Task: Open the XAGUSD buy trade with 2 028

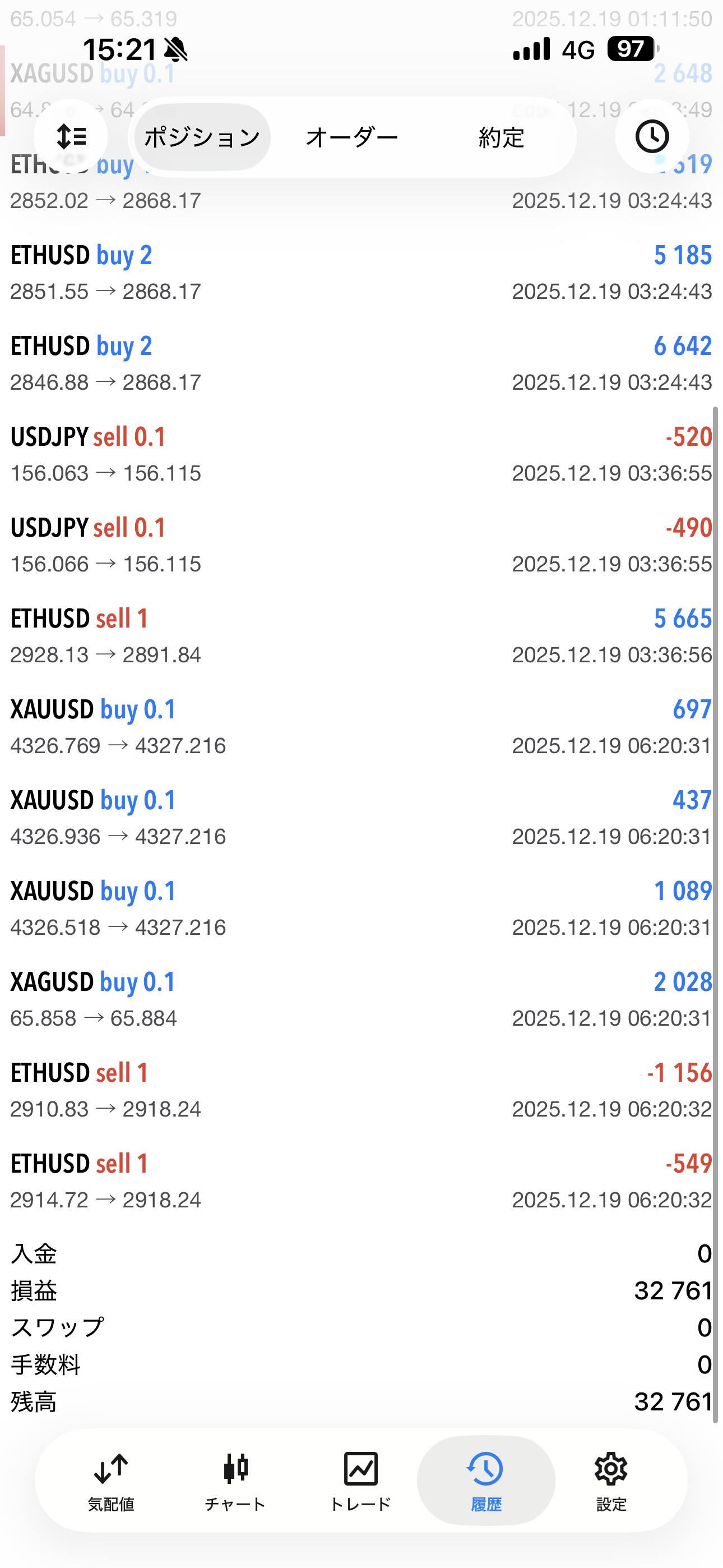Action: [361, 999]
